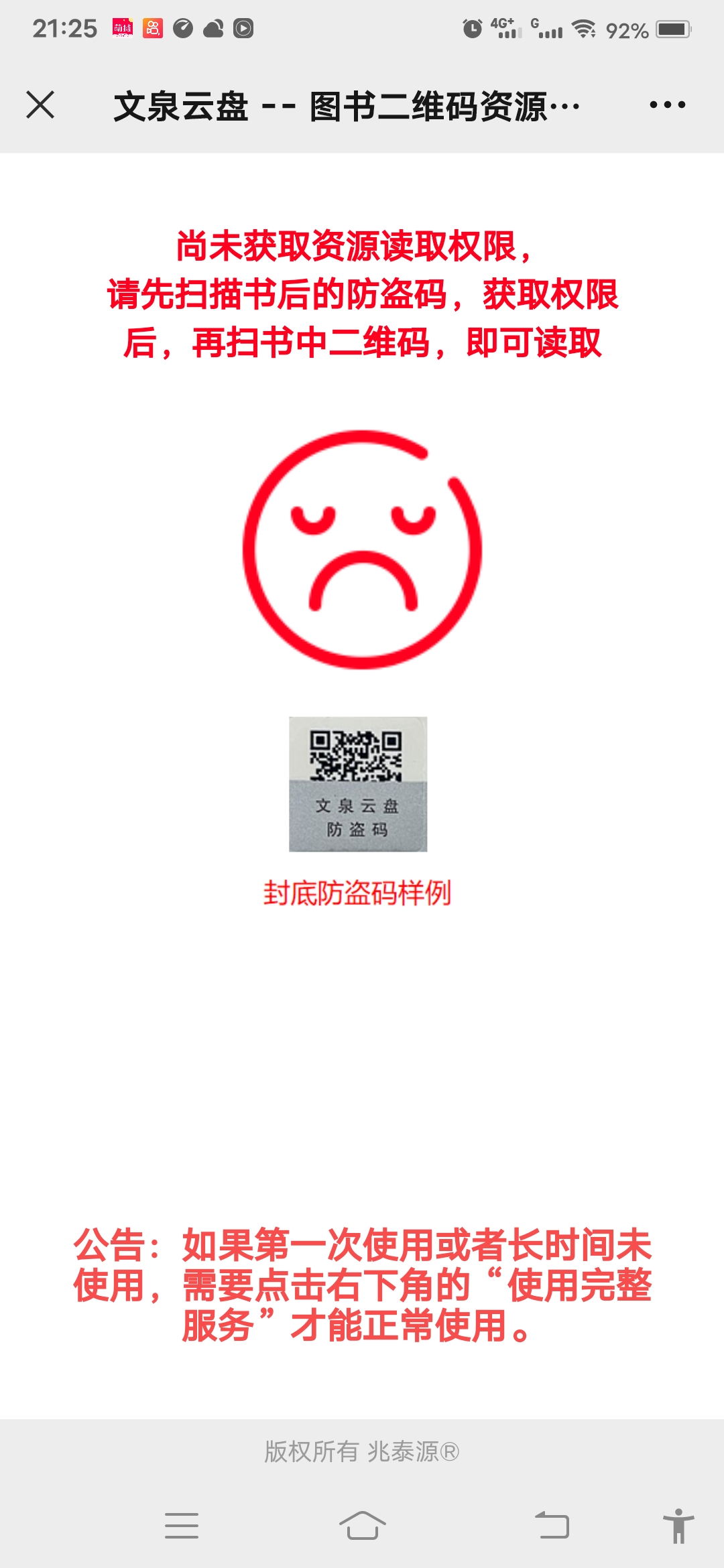724x1568 pixels.
Task: Open the three-dot overflow menu
Action: pos(667,105)
